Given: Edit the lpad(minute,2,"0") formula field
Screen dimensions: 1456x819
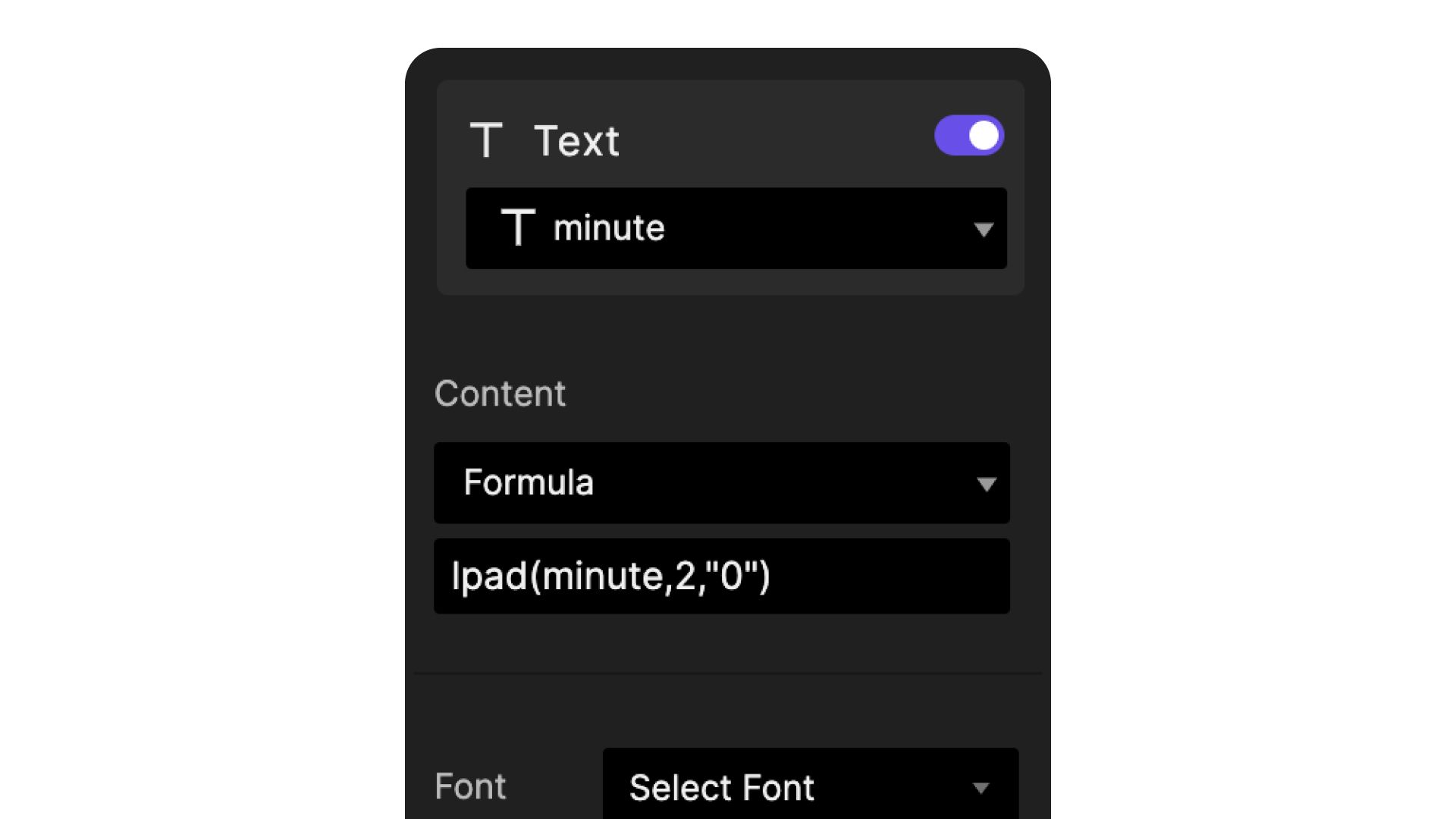Looking at the screenshot, I should (721, 576).
